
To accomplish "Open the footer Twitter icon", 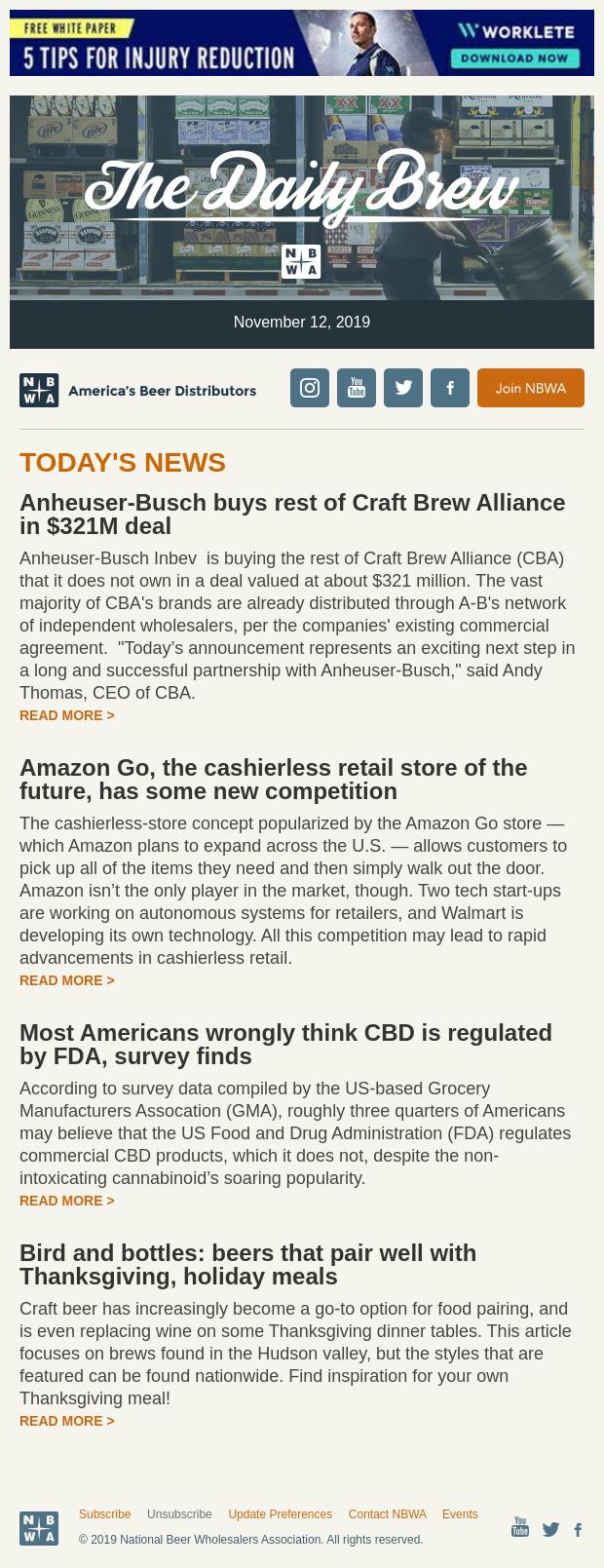I will pyautogui.click(x=550, y=1529).
